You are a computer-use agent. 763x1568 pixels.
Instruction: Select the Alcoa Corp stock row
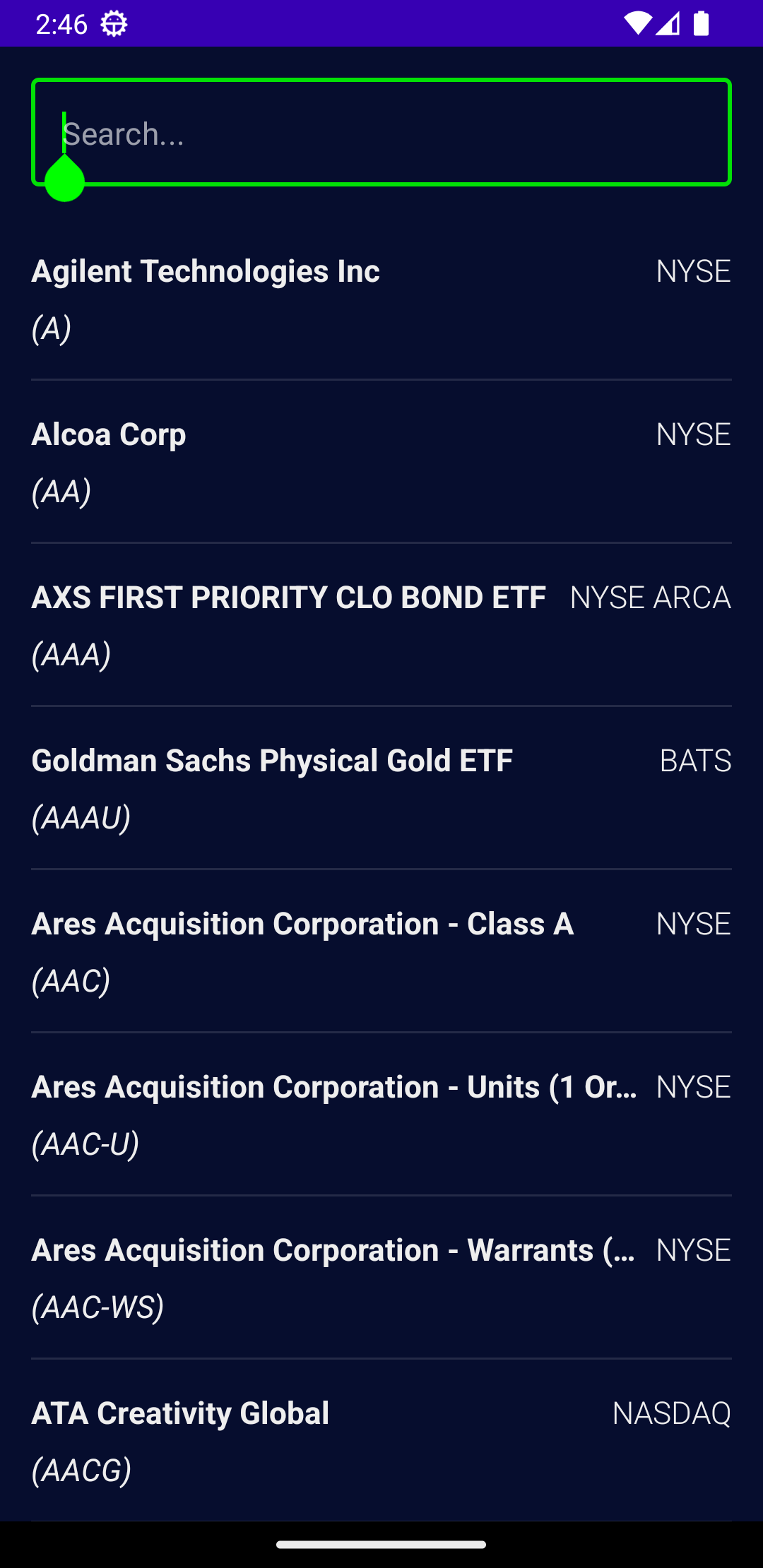[381, 463]
